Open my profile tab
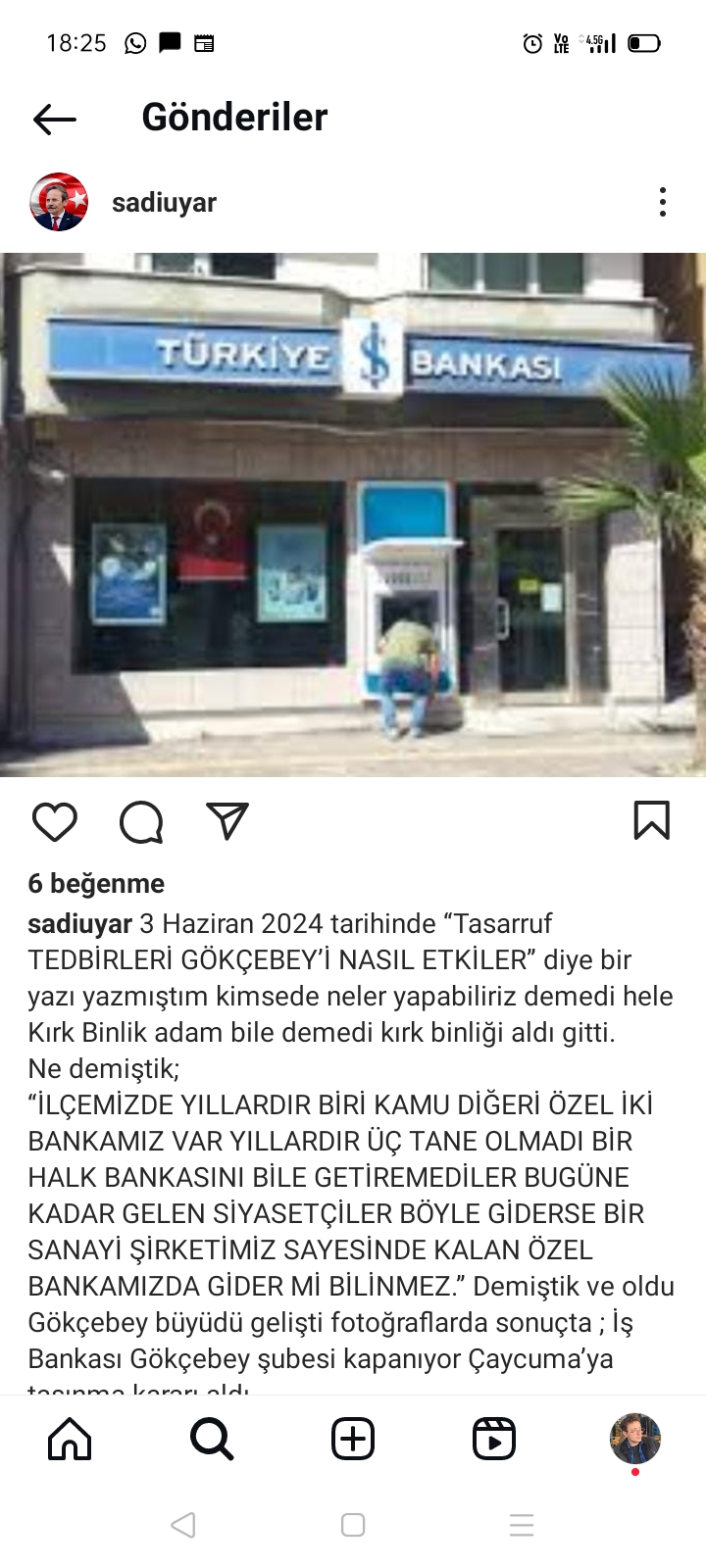 pyautogui.click(x=635, y=1440)
